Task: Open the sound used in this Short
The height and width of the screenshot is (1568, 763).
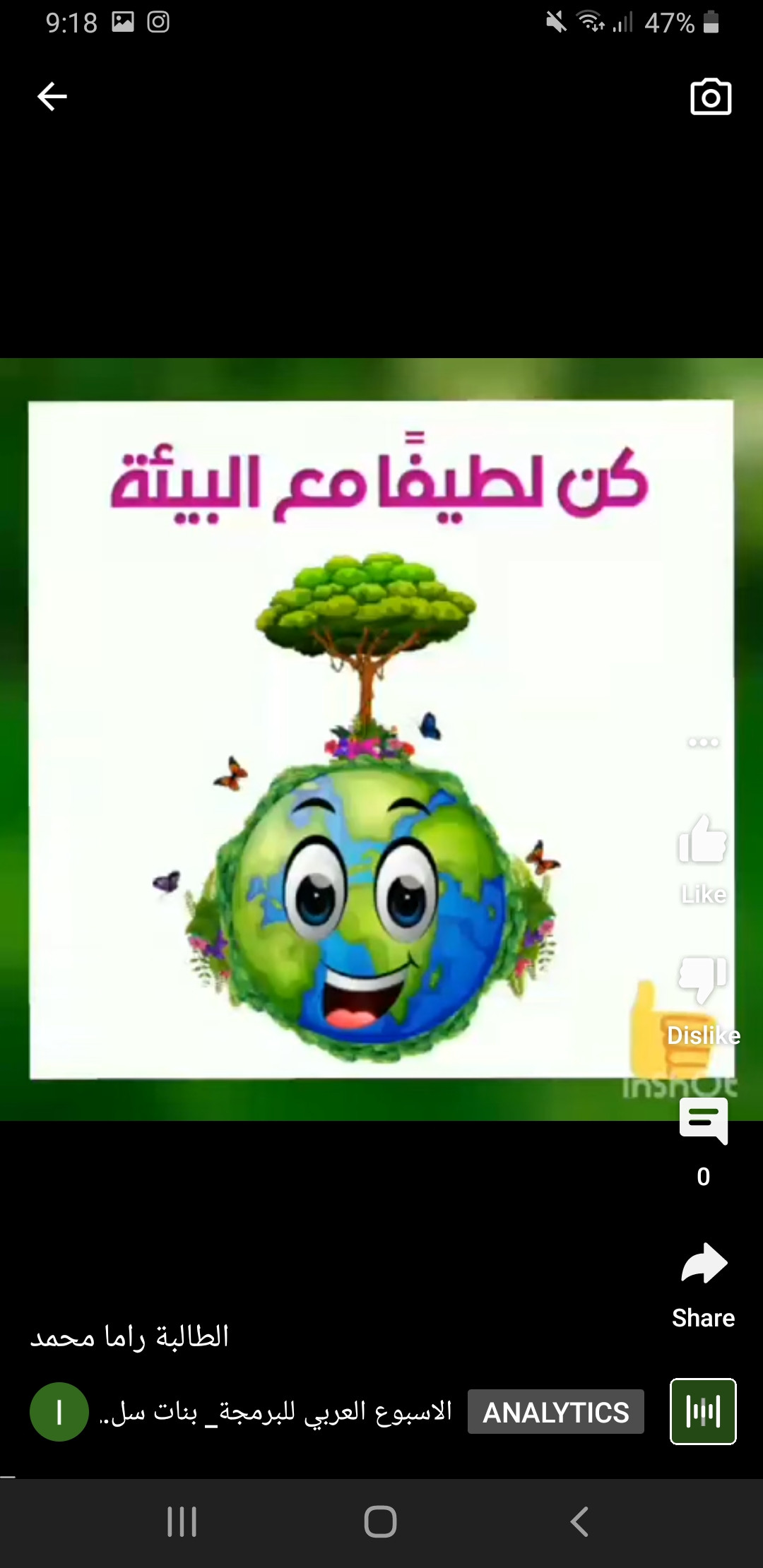Action: [703, 1412]
